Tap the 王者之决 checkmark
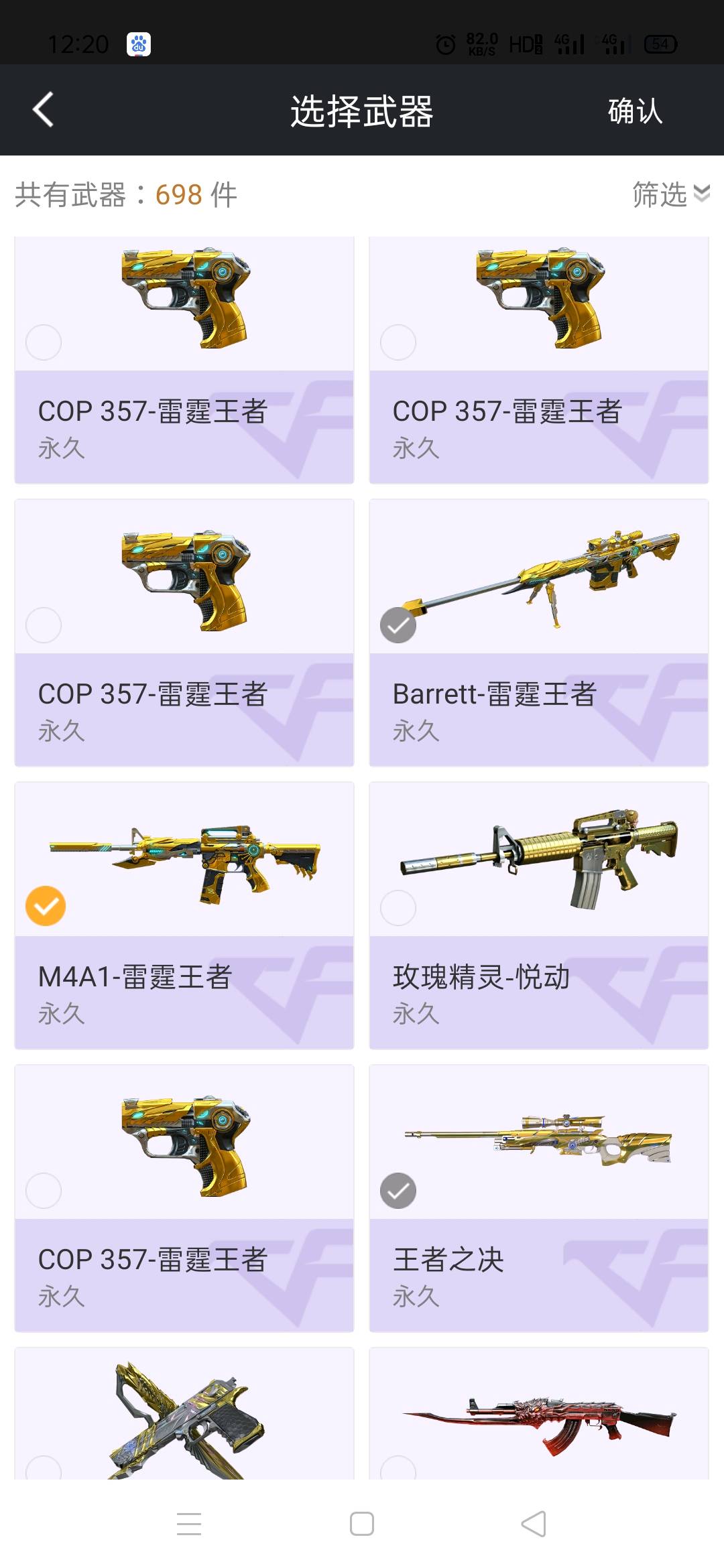Viewport: 724px width, 1568px height. 398,1191
